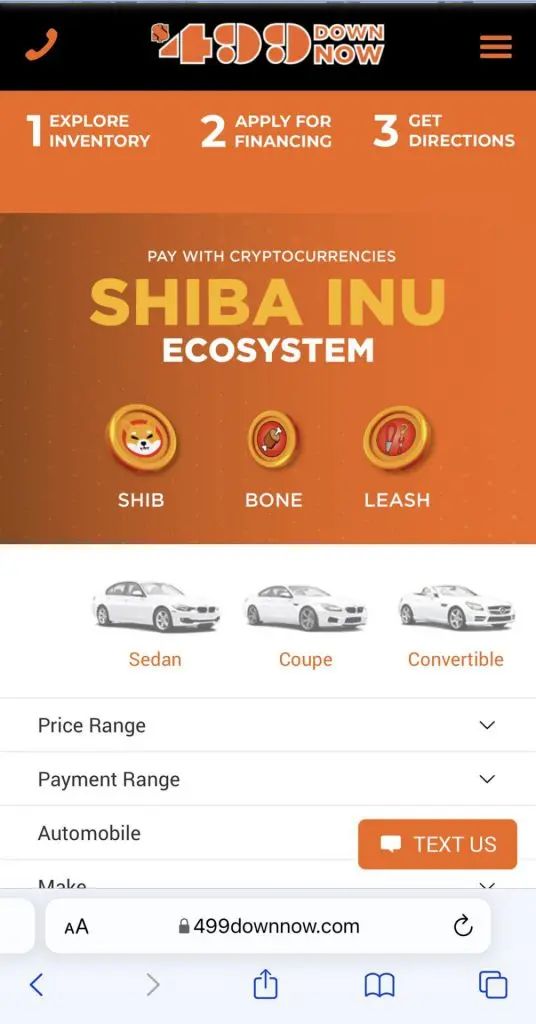Open the Shiba Inu crypto payment banner

tap(268, 378)
